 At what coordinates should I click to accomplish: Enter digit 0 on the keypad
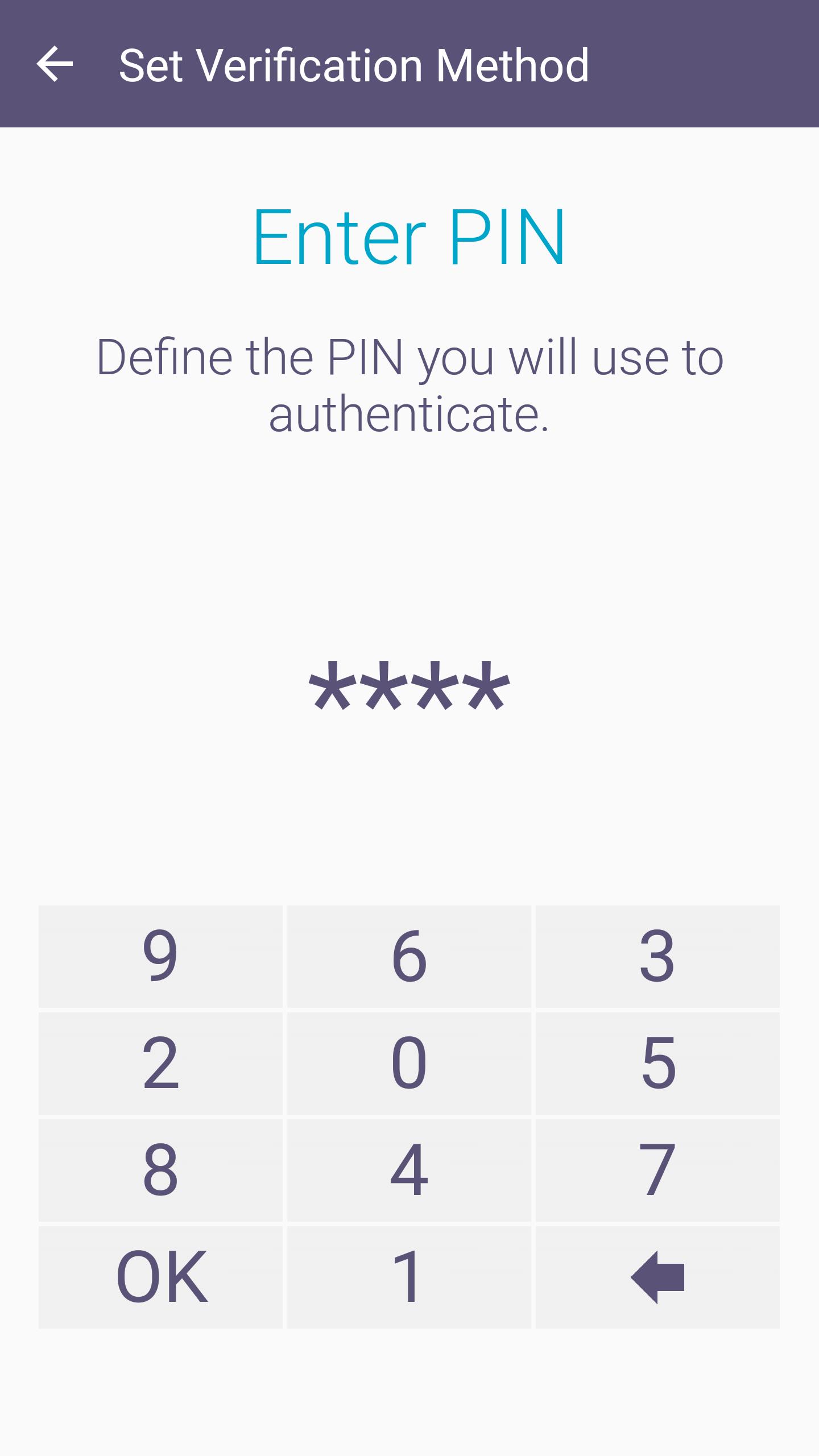pos(409,1063)
